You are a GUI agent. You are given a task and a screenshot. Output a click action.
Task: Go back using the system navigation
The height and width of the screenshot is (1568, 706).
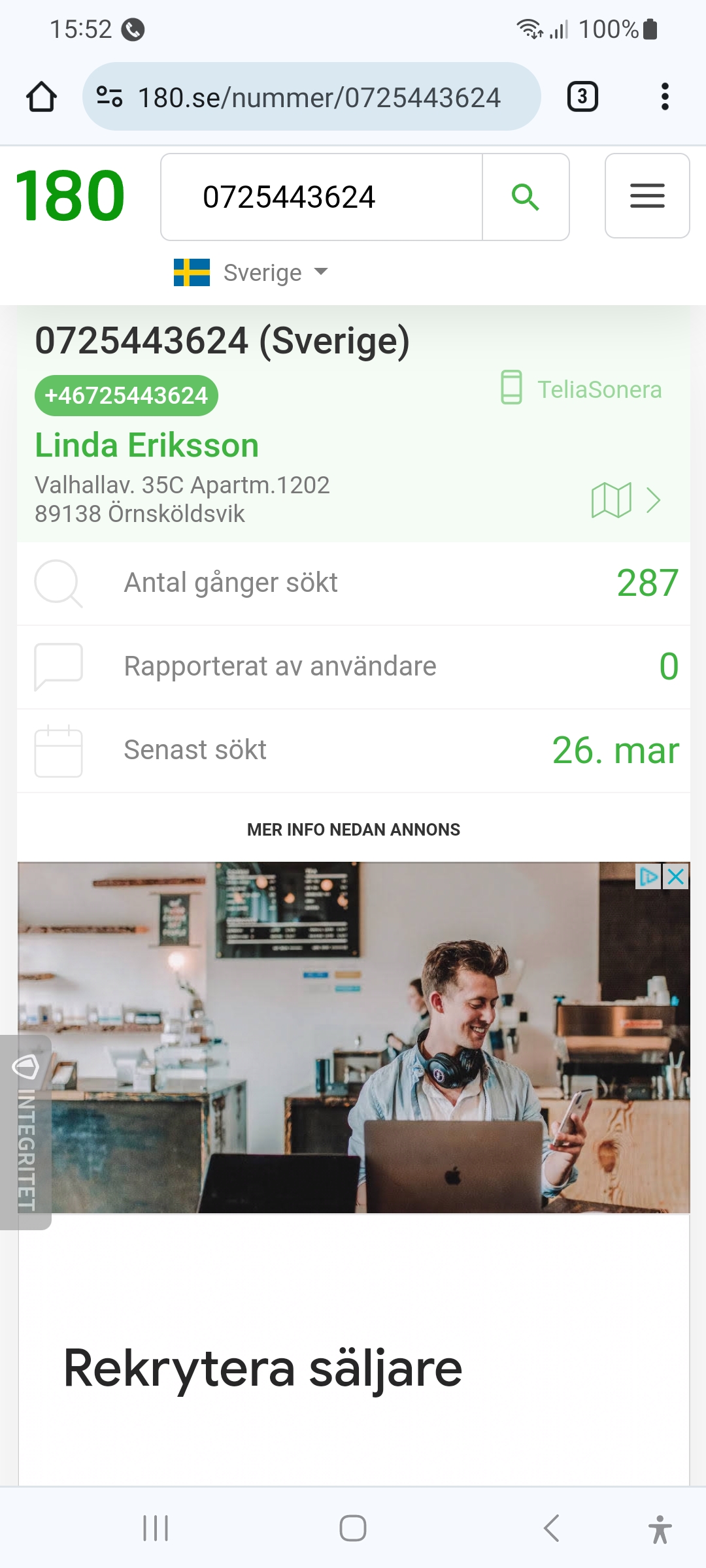552,1528
